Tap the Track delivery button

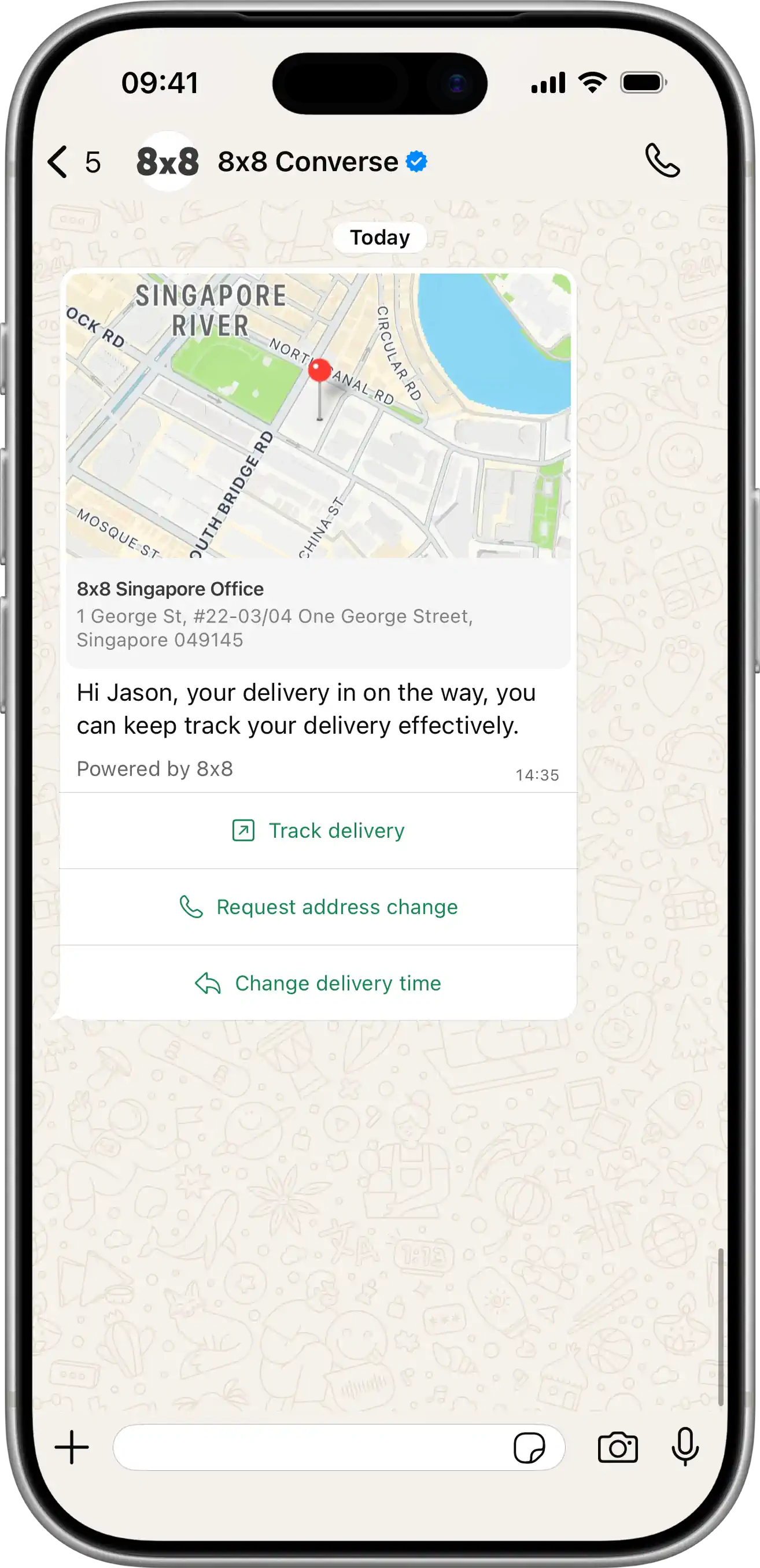[x=318, y=830]
